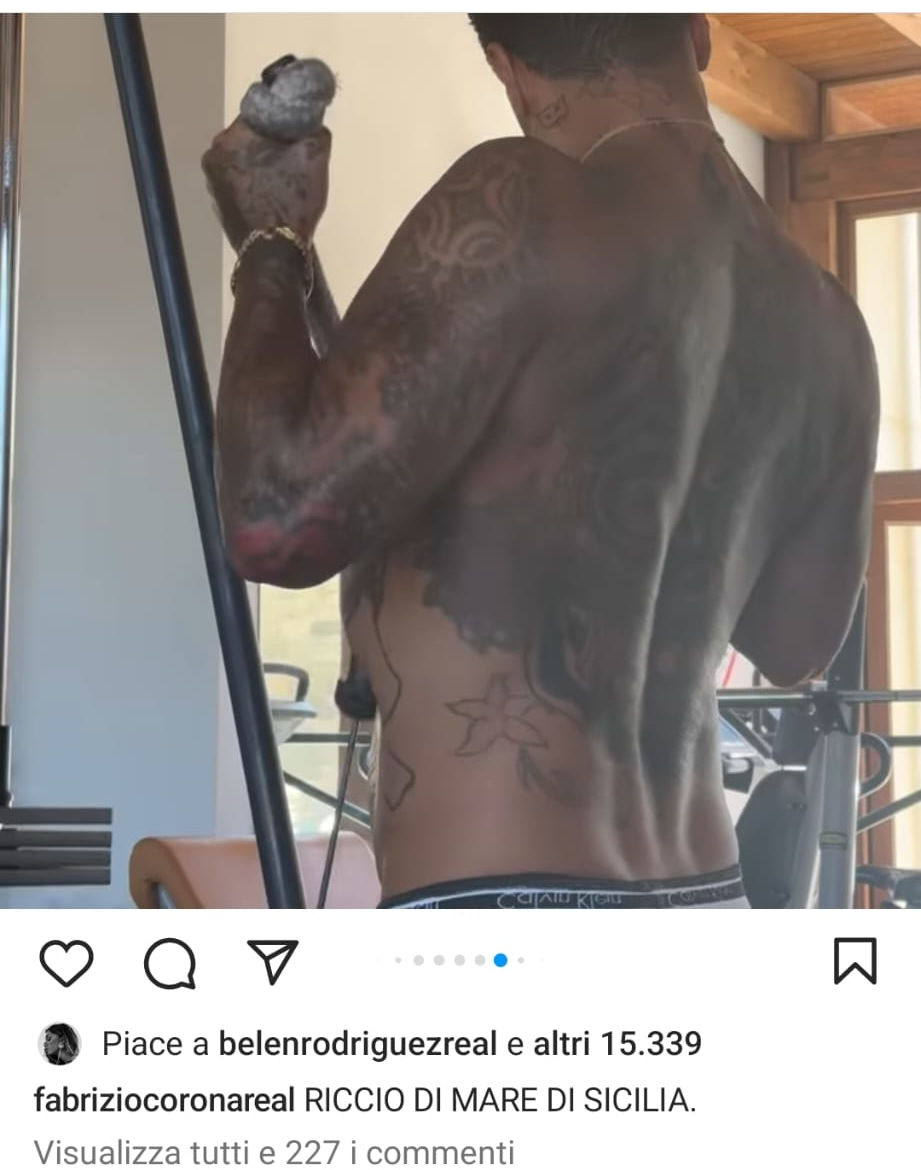
Task: Share the post via paper plane icon
Action: [272, 962]
